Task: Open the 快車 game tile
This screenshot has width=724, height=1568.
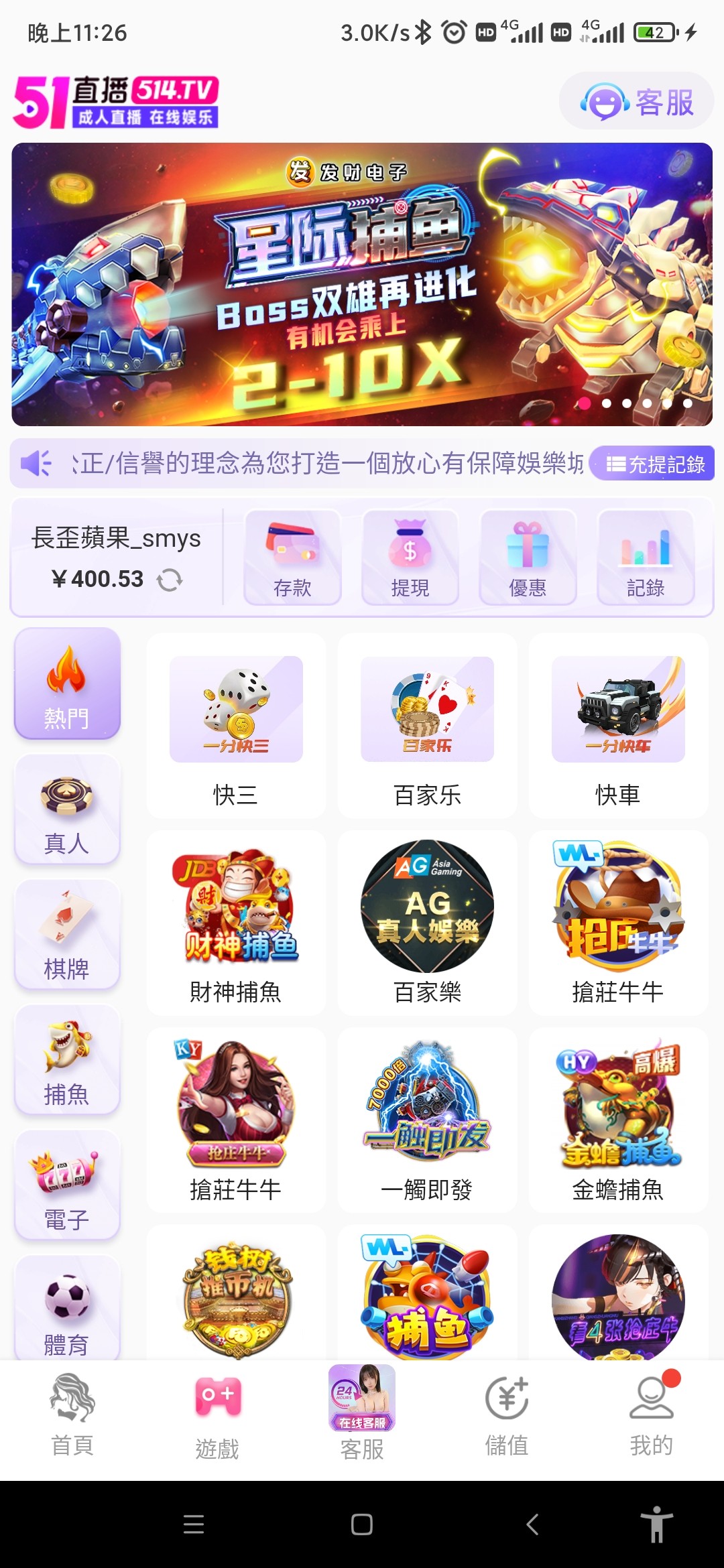Action: (x=618, y=726)
